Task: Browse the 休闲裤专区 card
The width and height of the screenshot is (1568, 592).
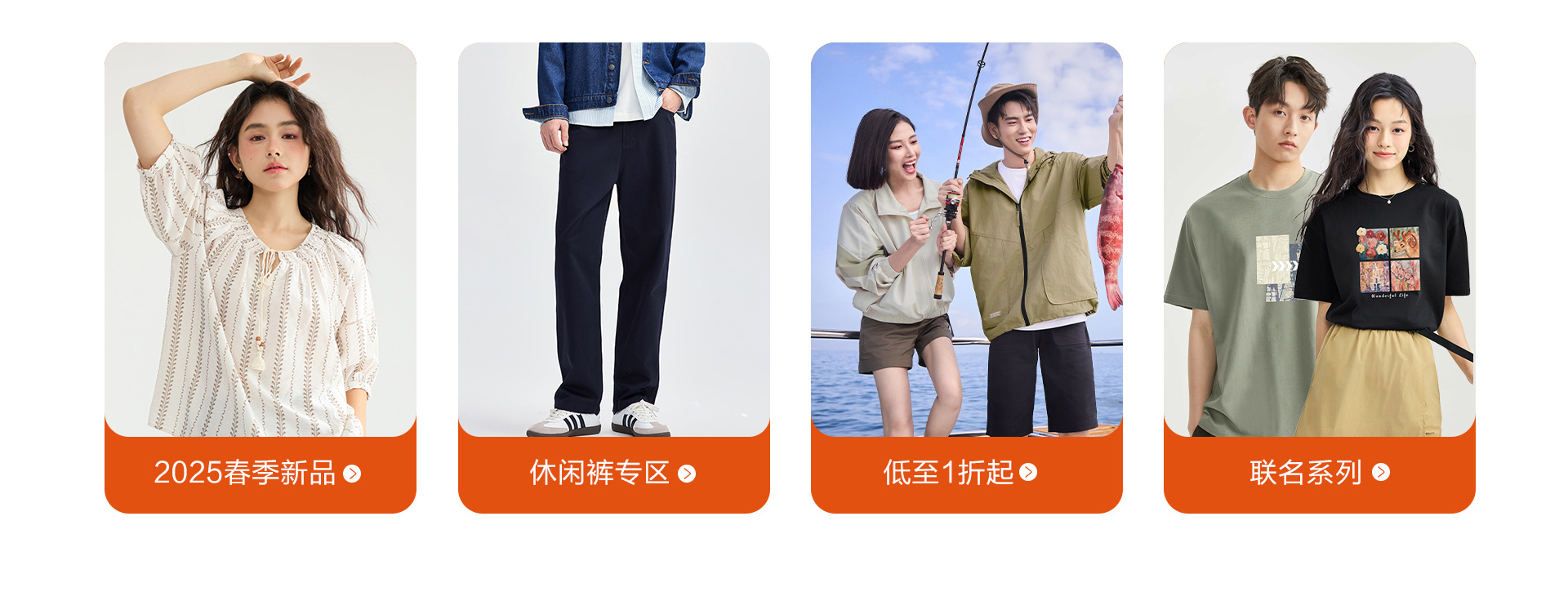Action: [613, 472]
